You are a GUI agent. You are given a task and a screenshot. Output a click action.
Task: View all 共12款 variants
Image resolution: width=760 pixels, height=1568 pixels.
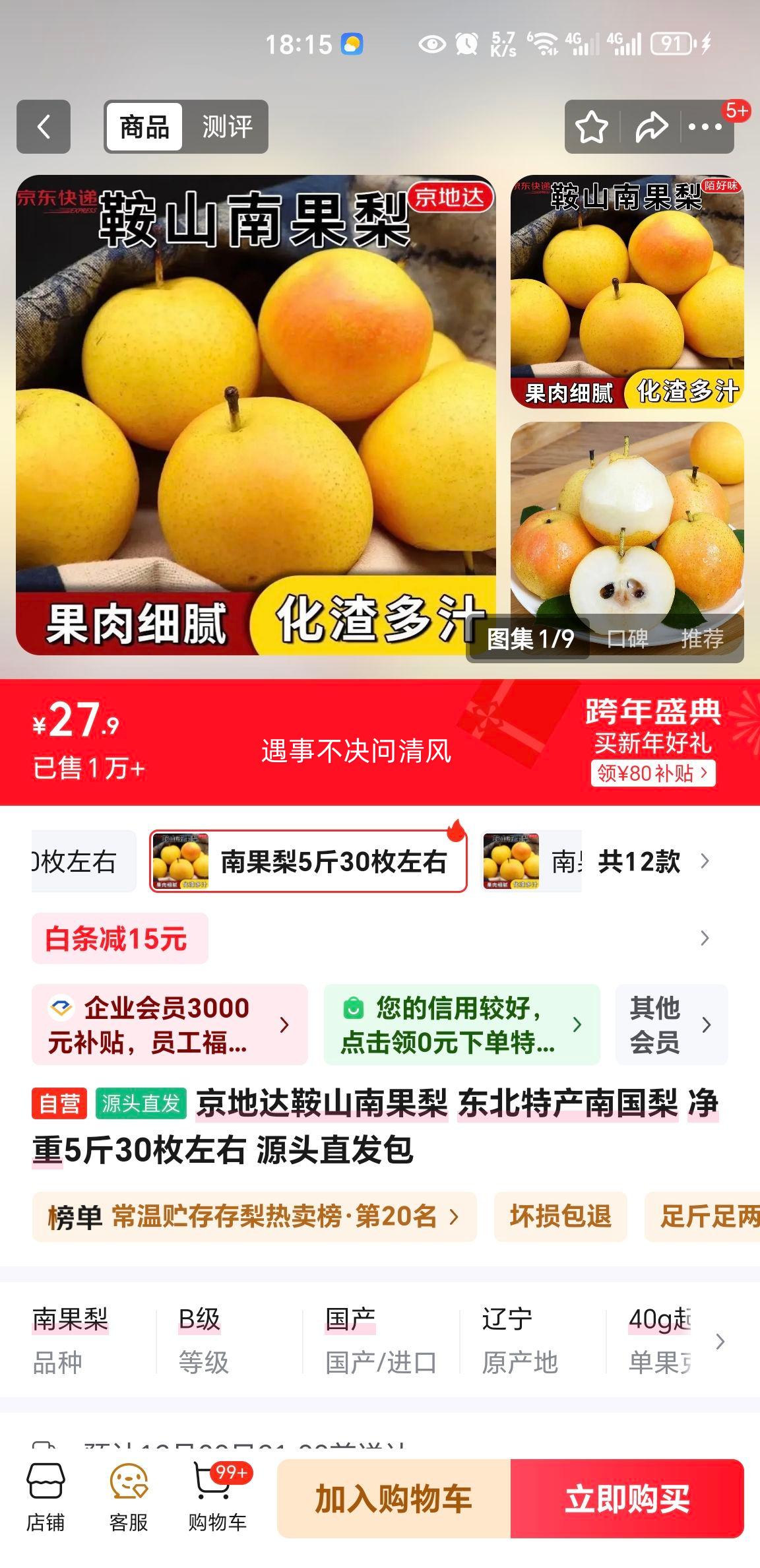(653, 861)
